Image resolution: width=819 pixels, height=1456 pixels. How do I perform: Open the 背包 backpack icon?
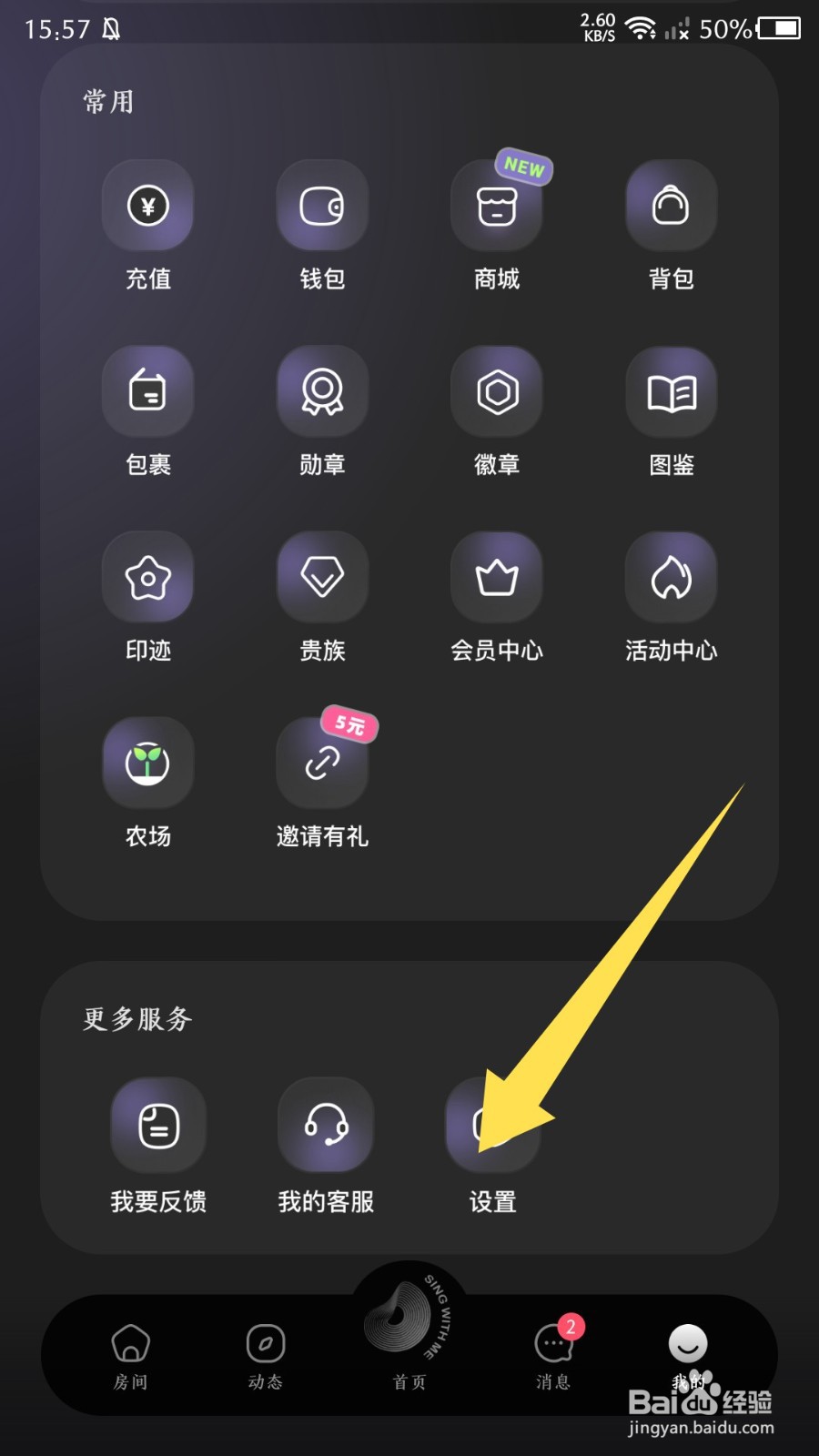tap(671, 207)
